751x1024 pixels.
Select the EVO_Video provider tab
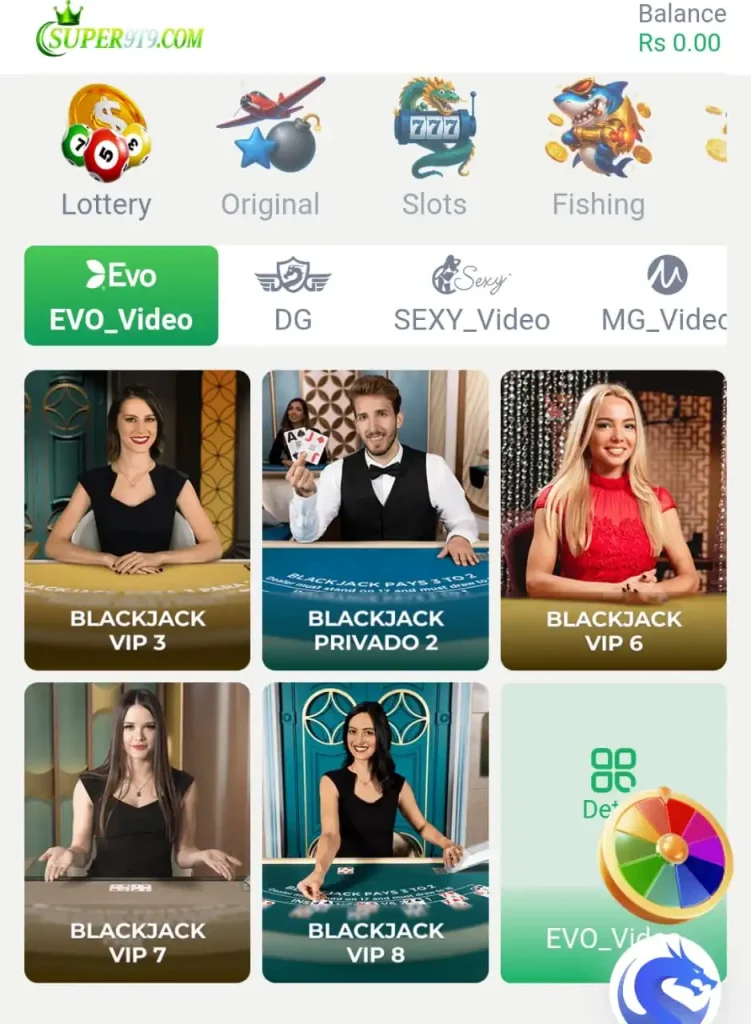pos(121,296)
